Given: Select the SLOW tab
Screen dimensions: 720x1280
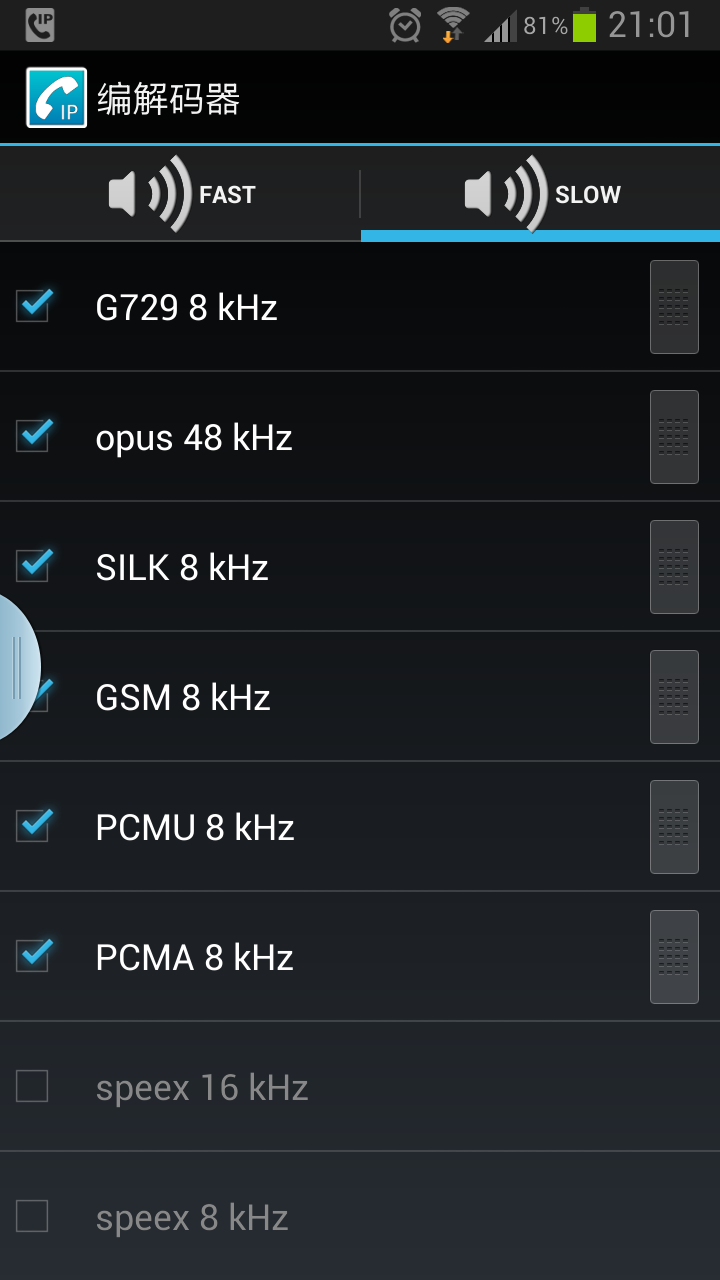Looking at the screenshot, I should tap(540, 194).
